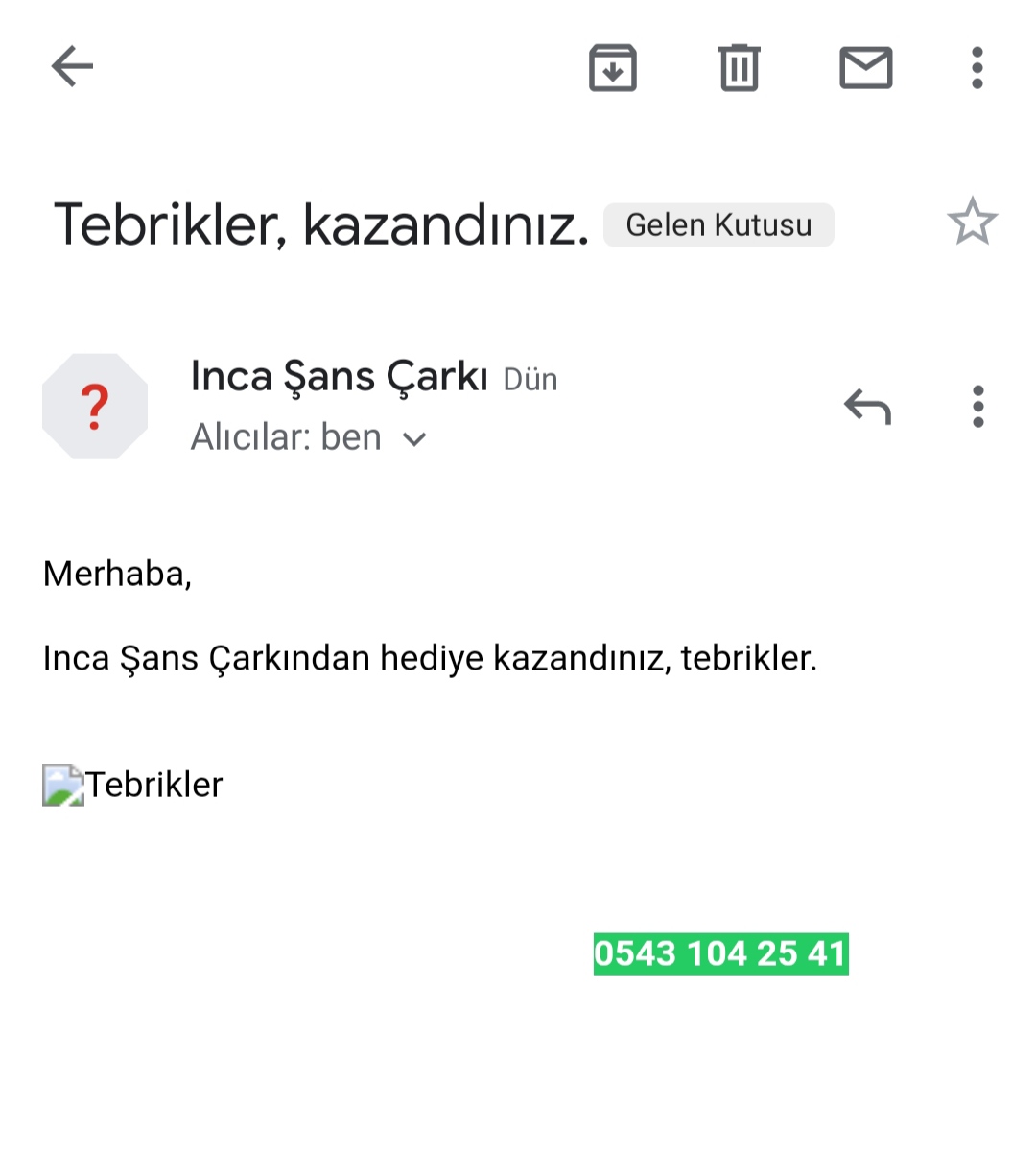Archive this email
This screenshot has width=1036, height=1152.
coord(612,68)
